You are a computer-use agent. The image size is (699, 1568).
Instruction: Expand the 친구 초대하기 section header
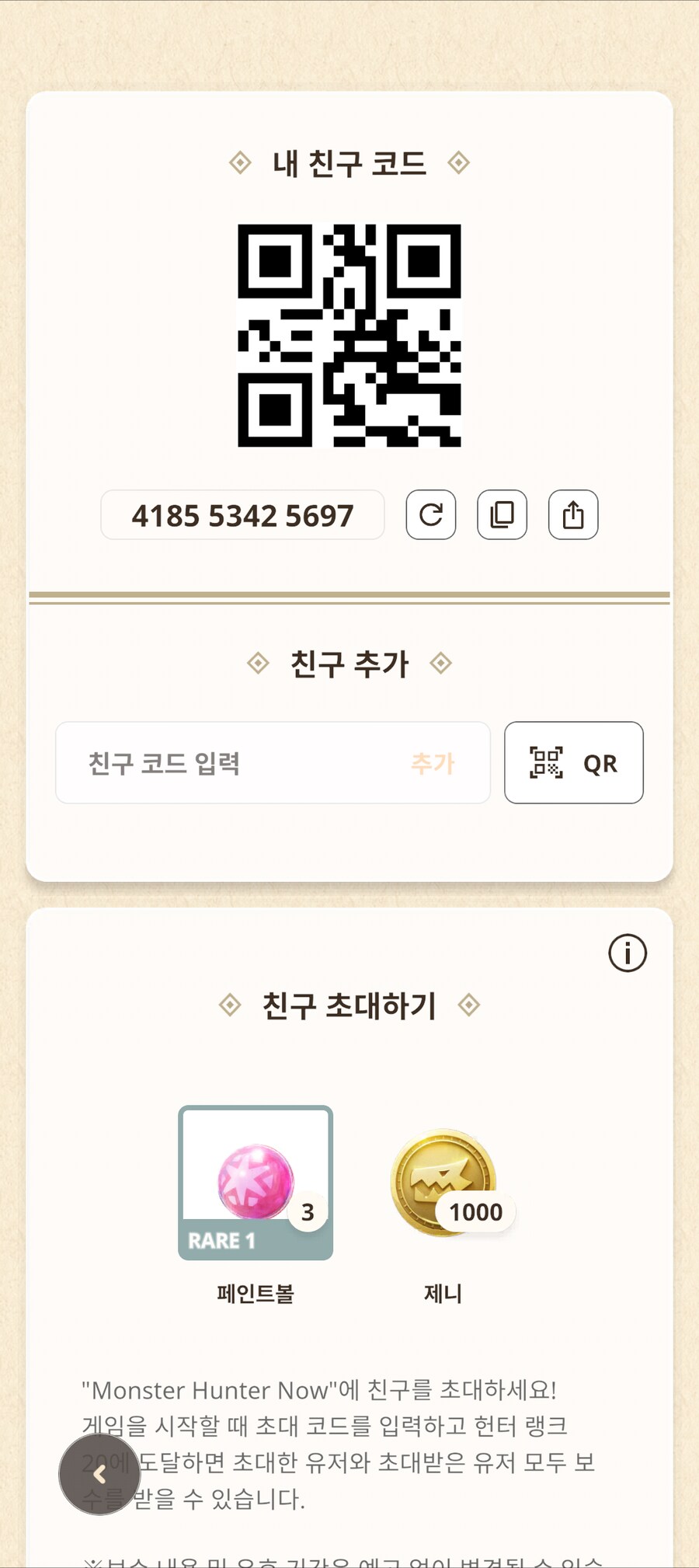tap(349, 1004)
